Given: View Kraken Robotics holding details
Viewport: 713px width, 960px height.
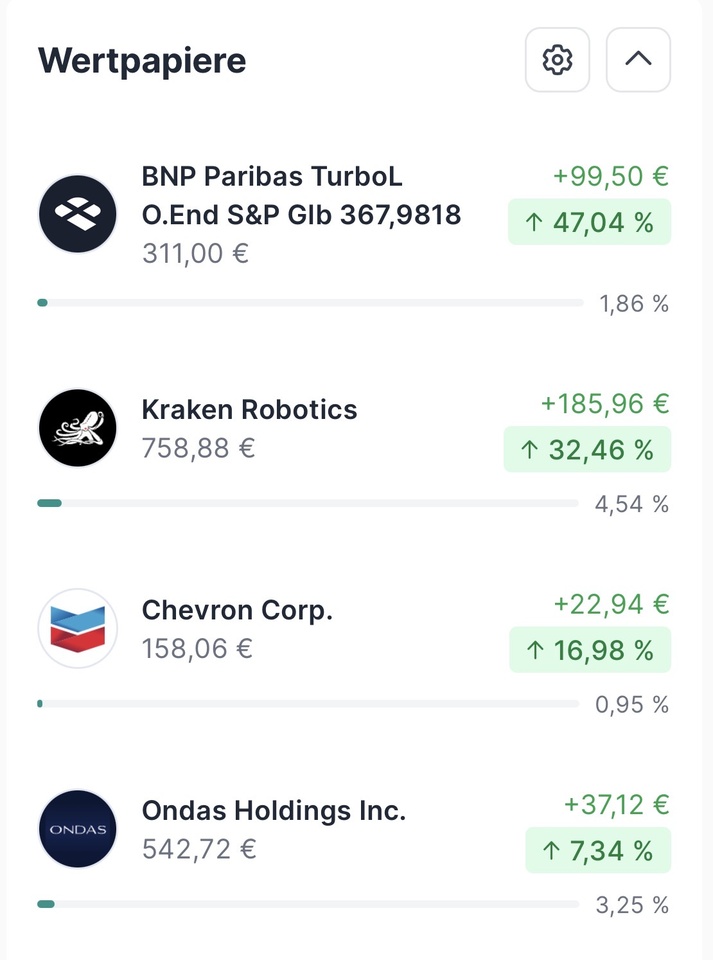Looking at the screenshot, I should click(250, 410).
